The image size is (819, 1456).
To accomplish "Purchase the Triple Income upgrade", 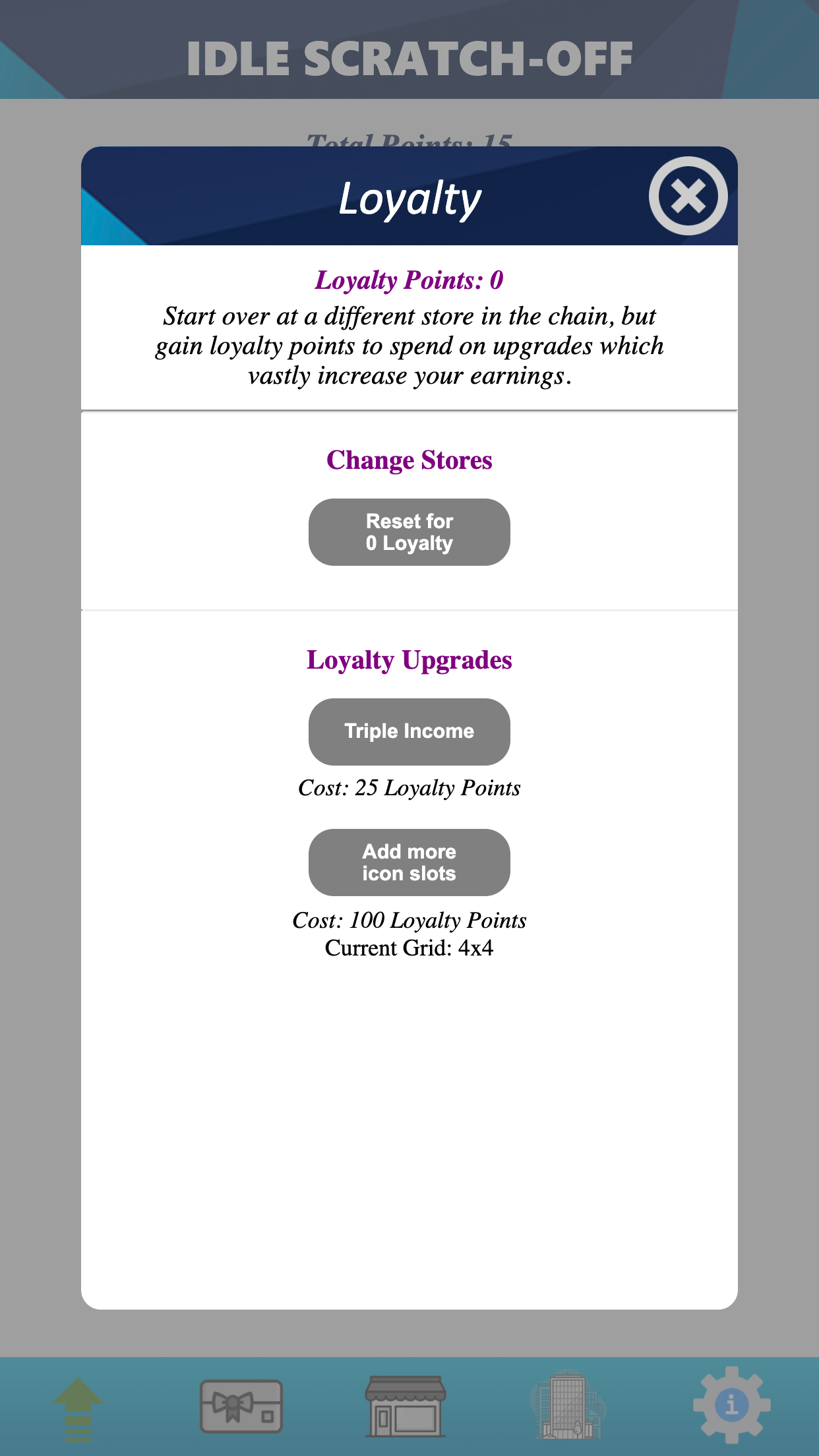I will 409,731.
